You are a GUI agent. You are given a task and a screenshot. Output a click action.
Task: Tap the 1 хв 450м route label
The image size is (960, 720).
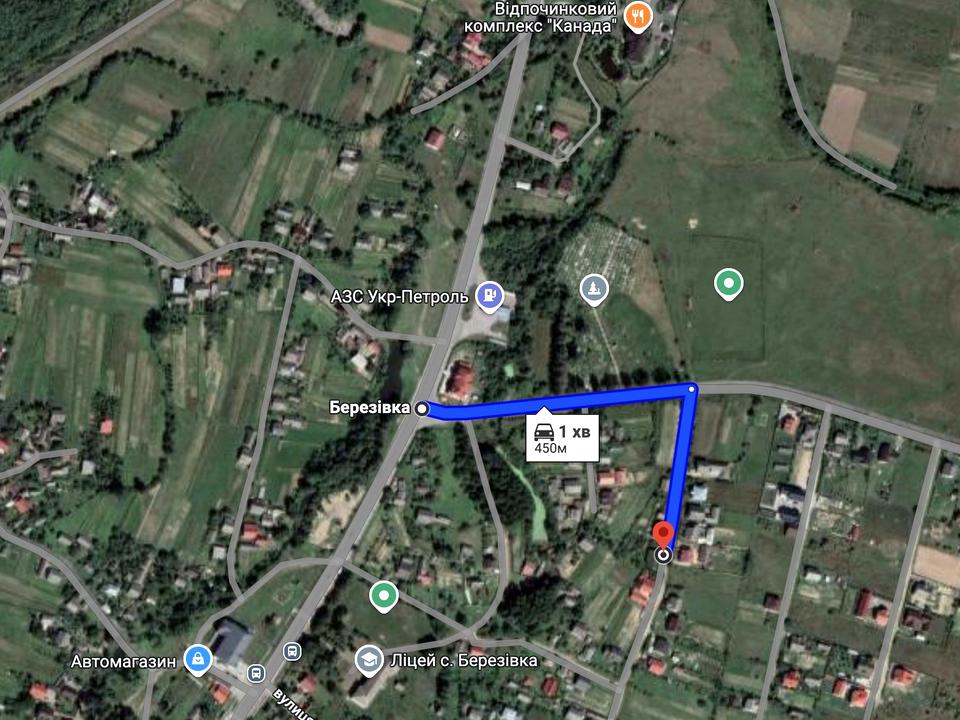[x=561, y=437]
